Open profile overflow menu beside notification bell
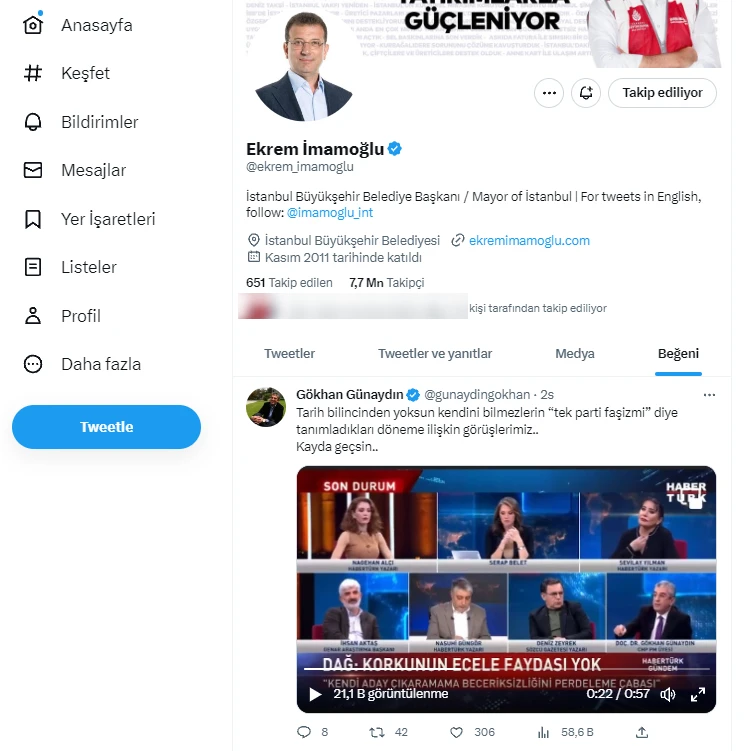The image size is (748, 751). point(548,93)
